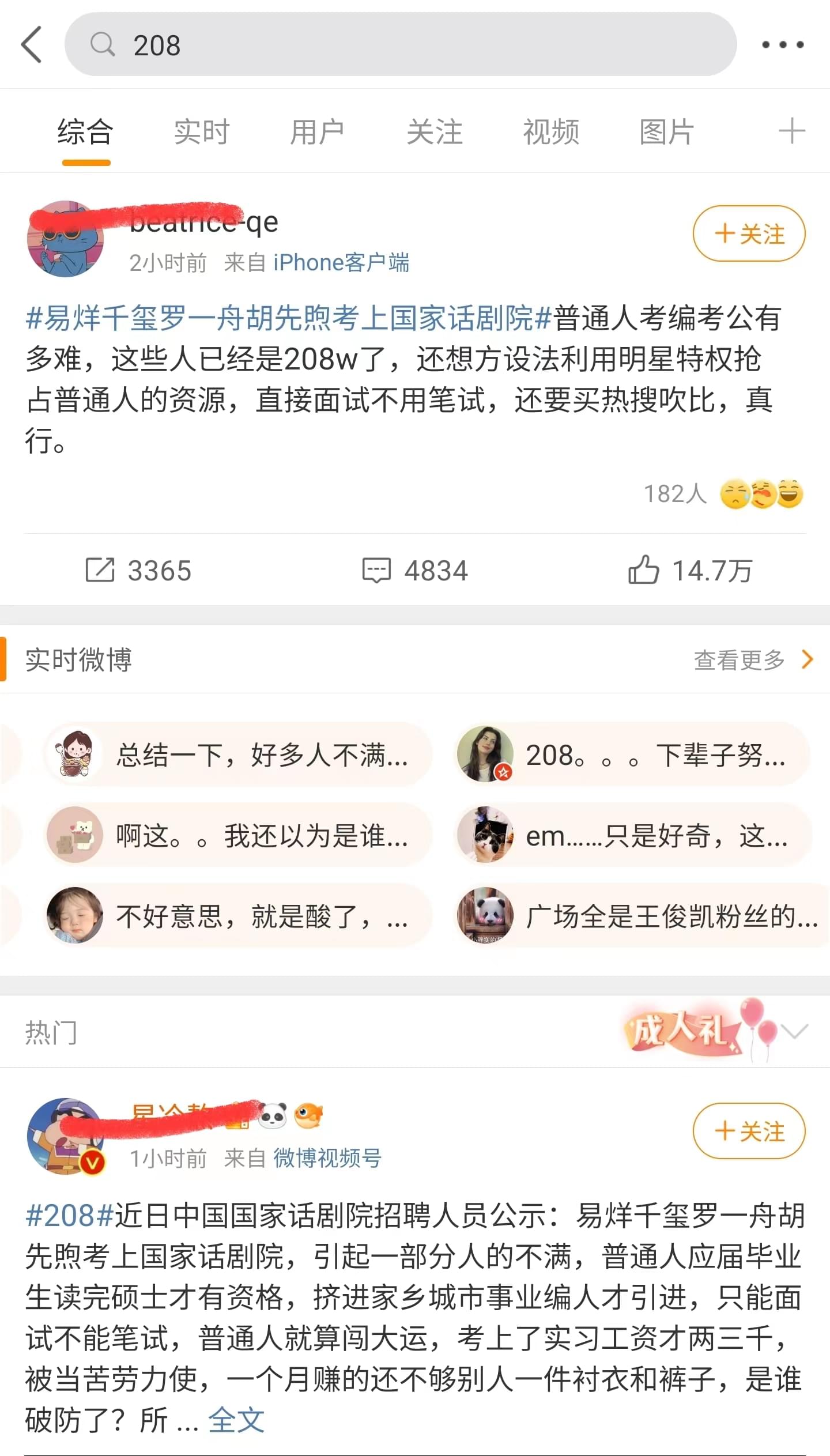Open the hashtag 易烊千玺罗一舟胡先煦考上国家话剧院
The width and height of the screenshot is (830, 1456).
point(288,318)
